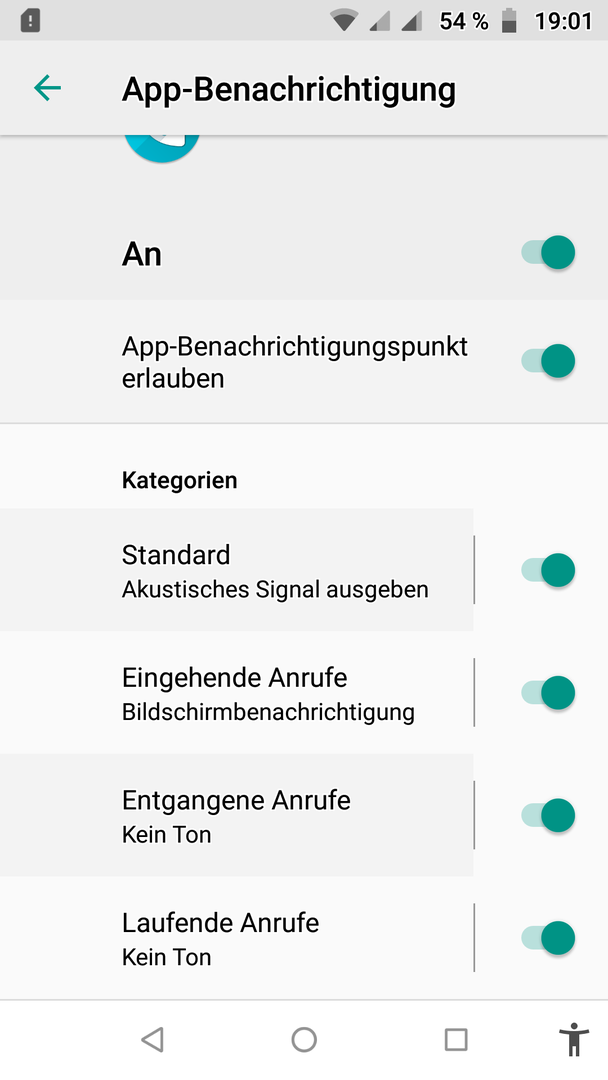Viewport: 608px width, 1080px height.
Task: Switch off Eingehende Anrufe notifications
Action: tap(548, 693)
